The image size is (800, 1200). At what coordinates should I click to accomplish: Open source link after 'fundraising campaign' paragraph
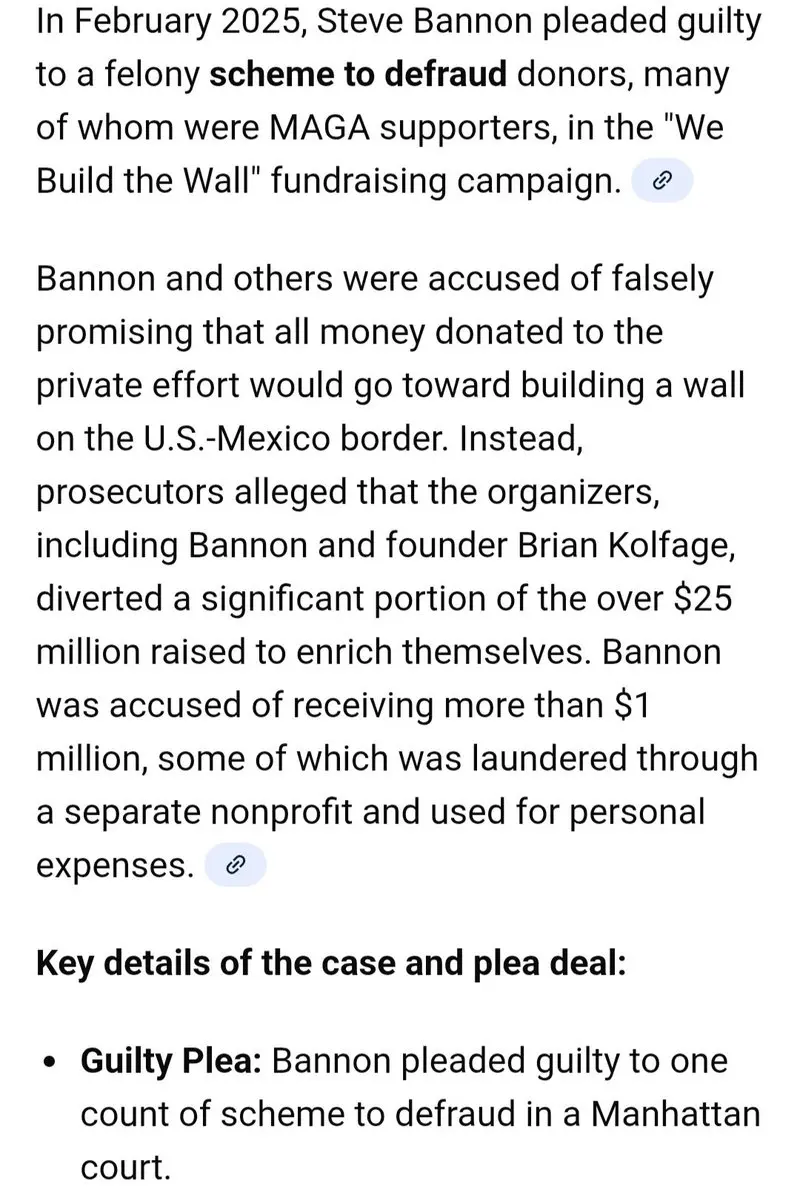click(x=661, y=181)
